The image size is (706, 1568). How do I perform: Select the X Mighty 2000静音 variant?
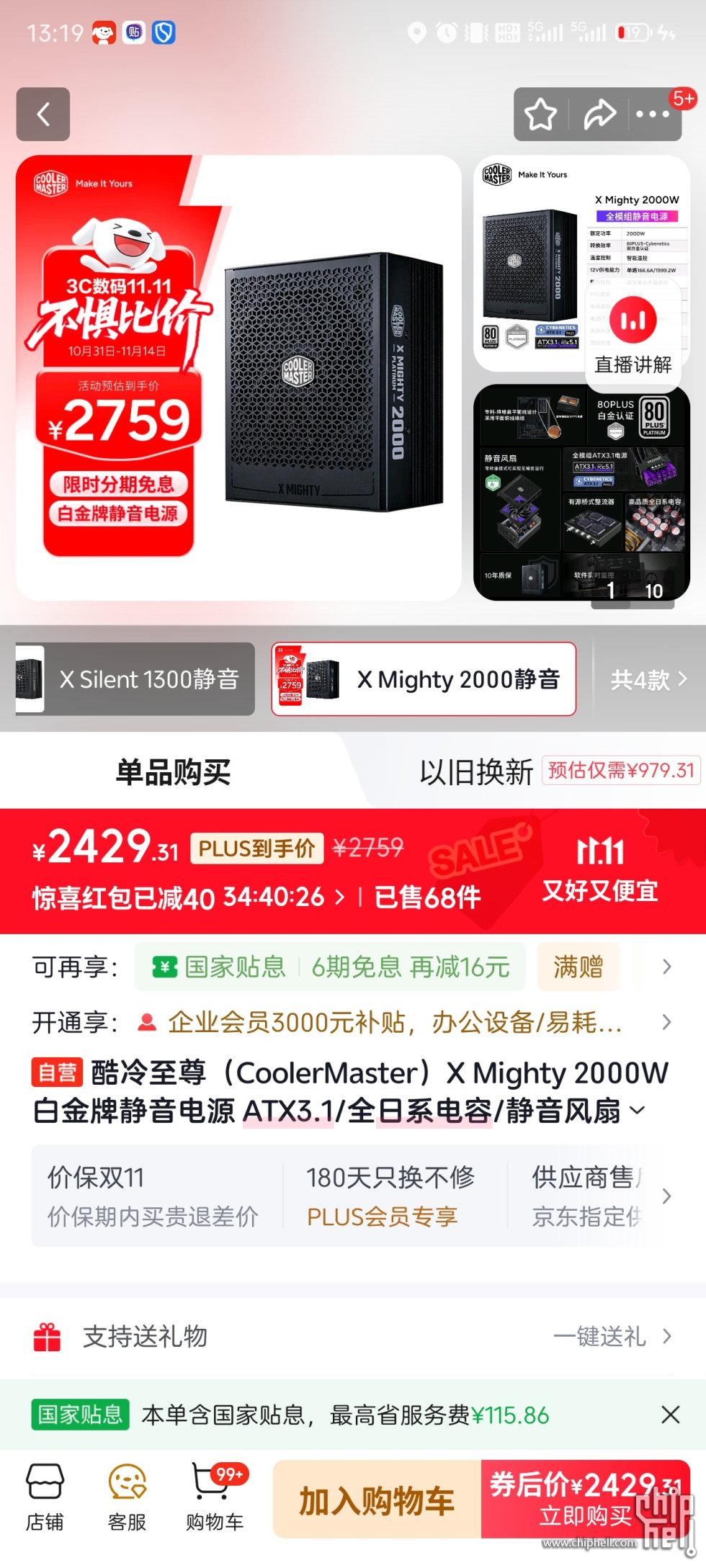[424, 679]
